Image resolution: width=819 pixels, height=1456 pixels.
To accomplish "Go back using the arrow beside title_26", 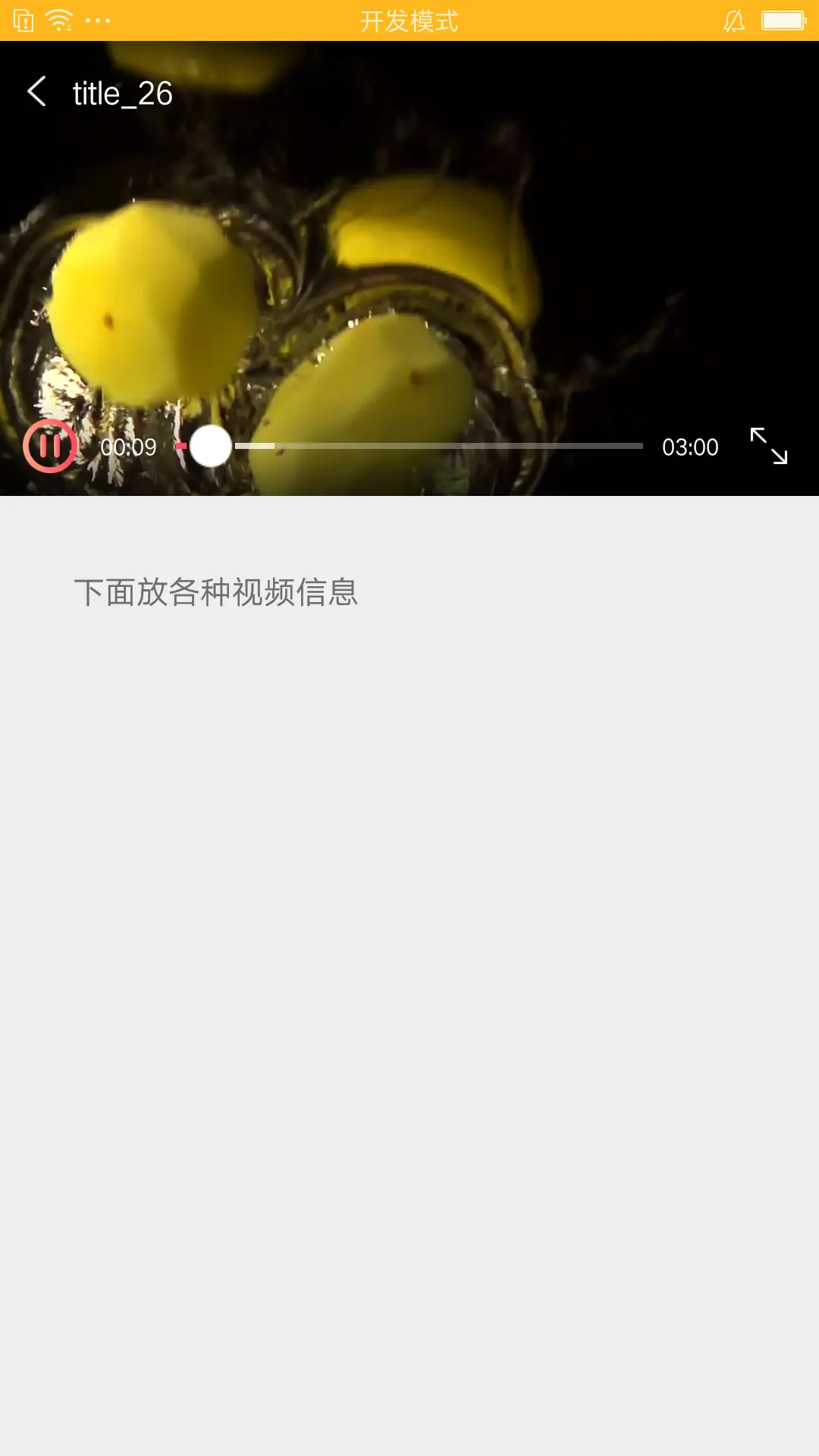I will coord(36,92).
